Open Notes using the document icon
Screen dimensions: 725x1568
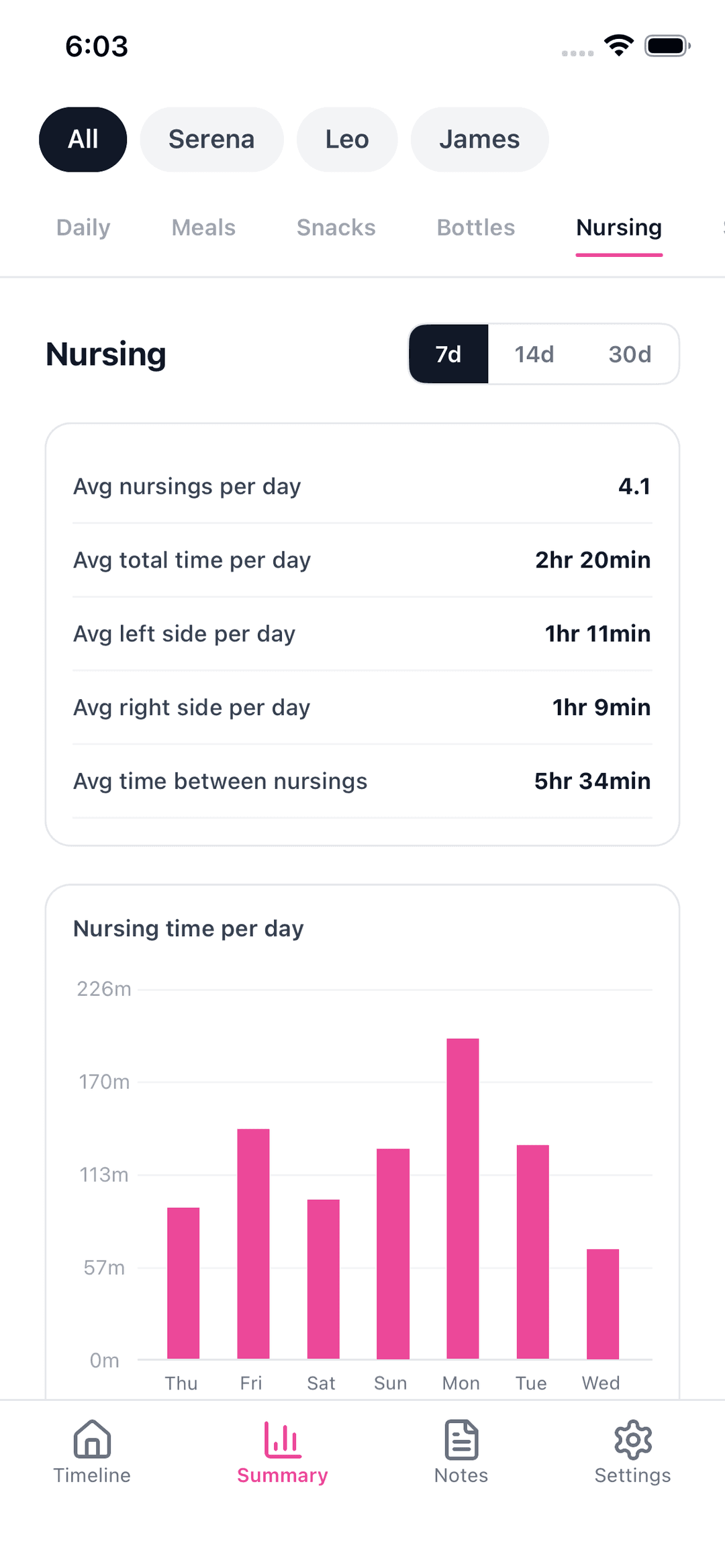pyautogui.click(x=461, y=1449)
